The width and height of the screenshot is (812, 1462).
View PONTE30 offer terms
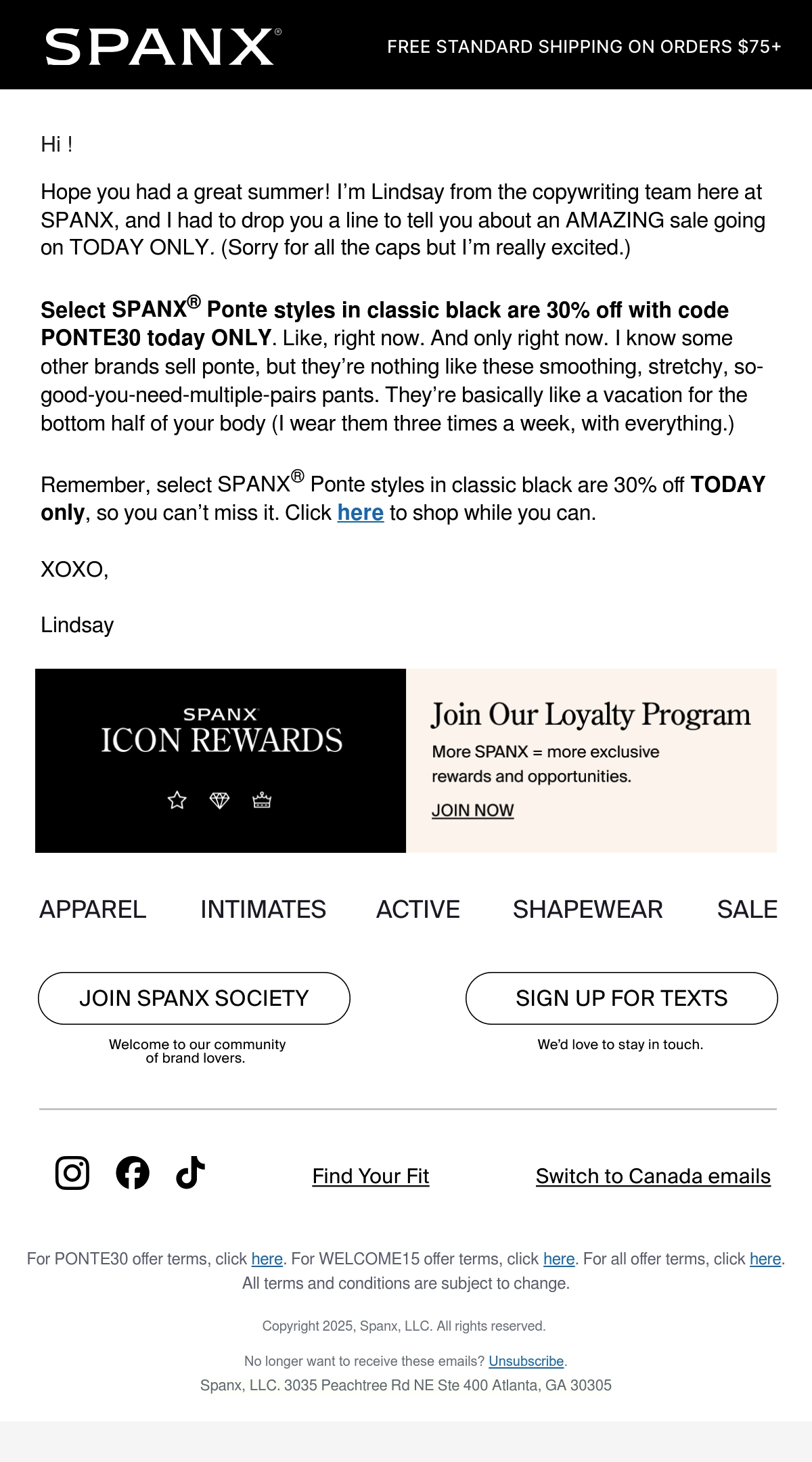click(267, 1259)
